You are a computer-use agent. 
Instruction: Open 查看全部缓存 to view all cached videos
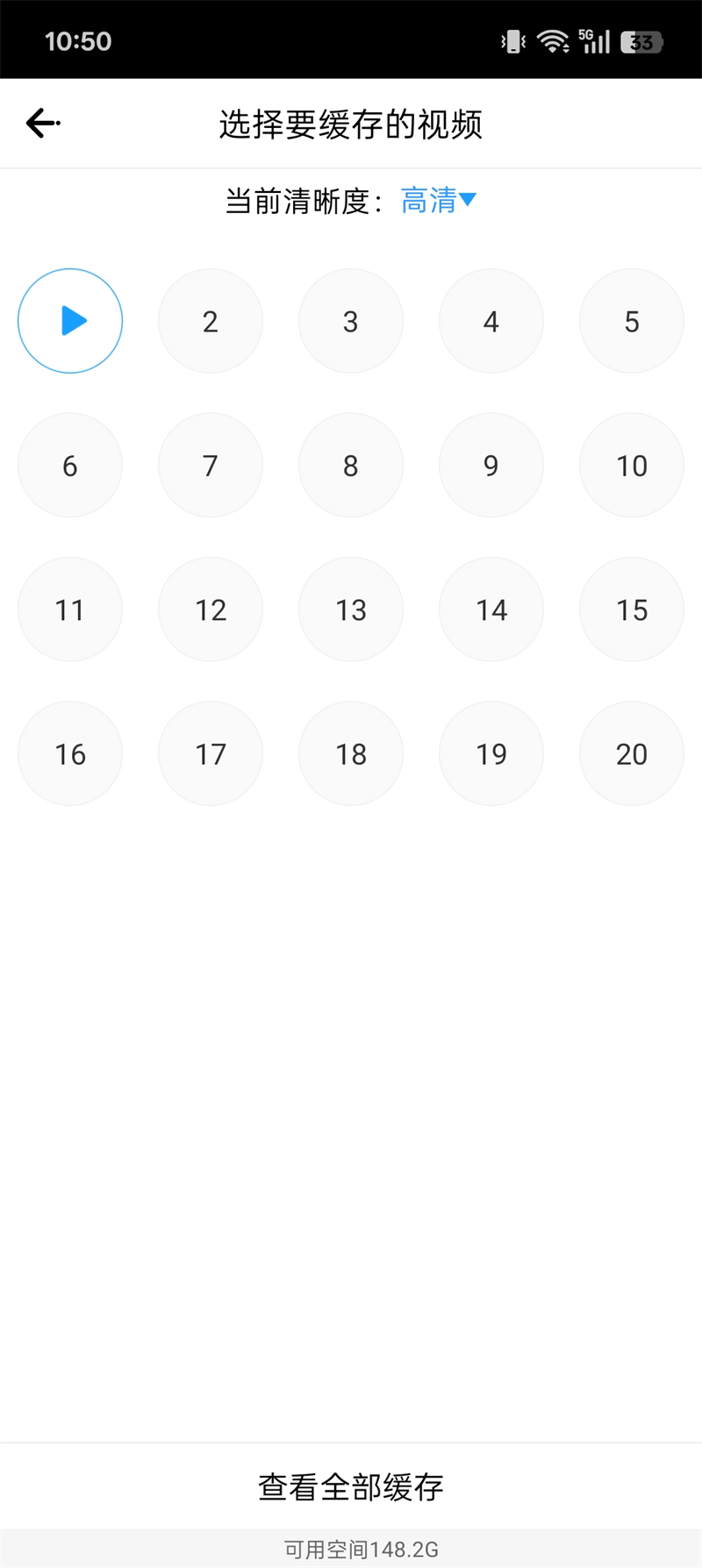(x=351, y=1486)
